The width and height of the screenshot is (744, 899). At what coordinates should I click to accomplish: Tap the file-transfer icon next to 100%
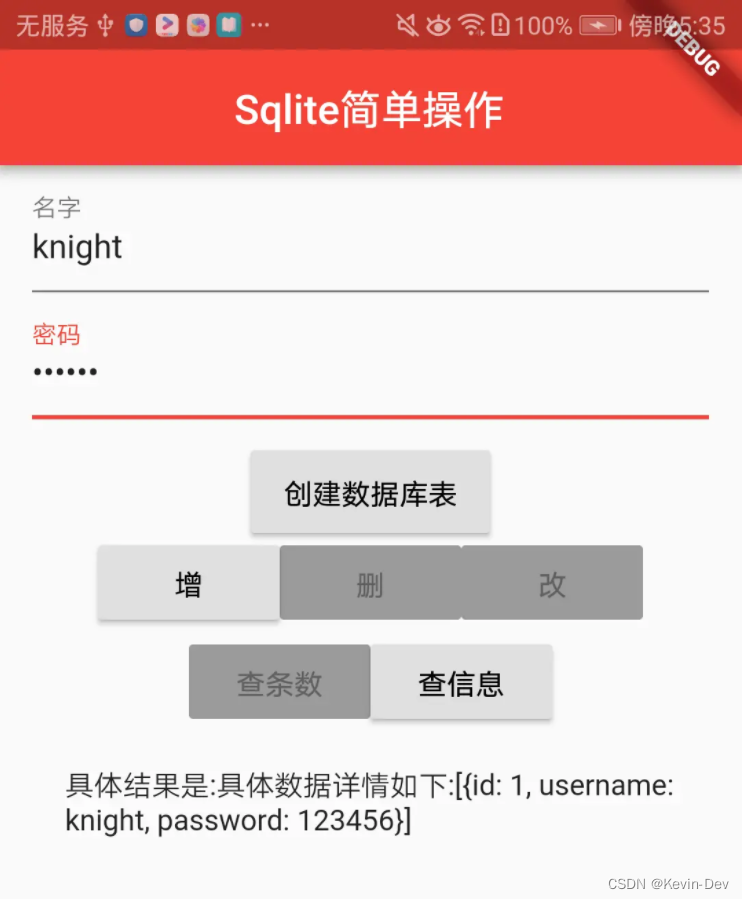[x=499, y=24]
